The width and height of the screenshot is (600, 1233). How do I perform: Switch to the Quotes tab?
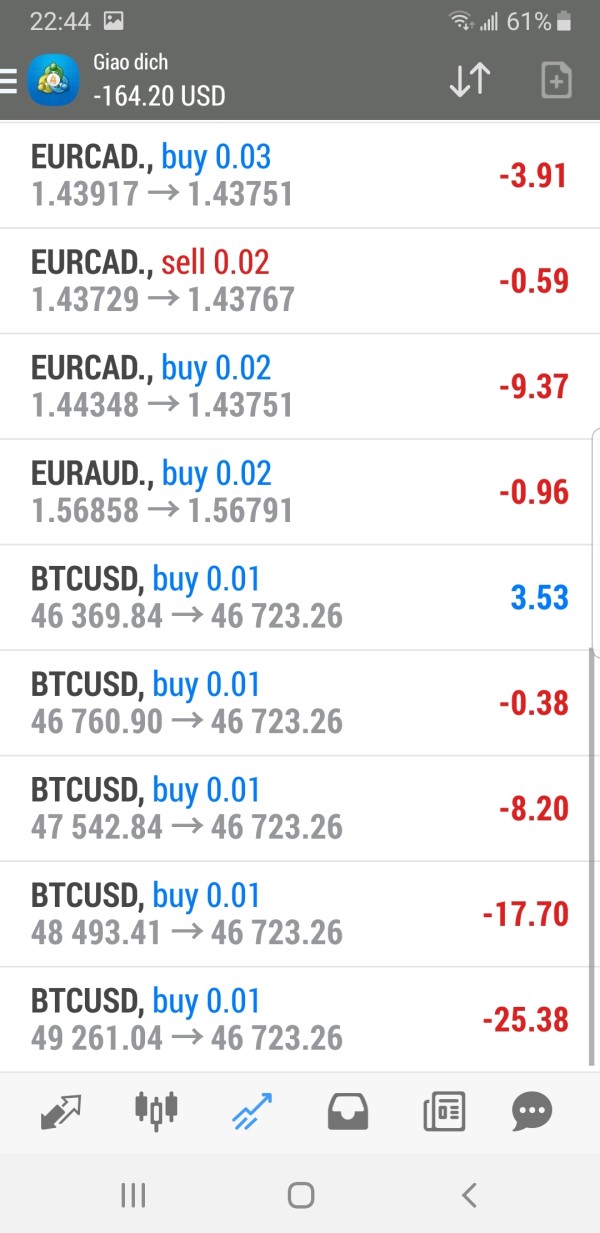[x=61, y=1111]
